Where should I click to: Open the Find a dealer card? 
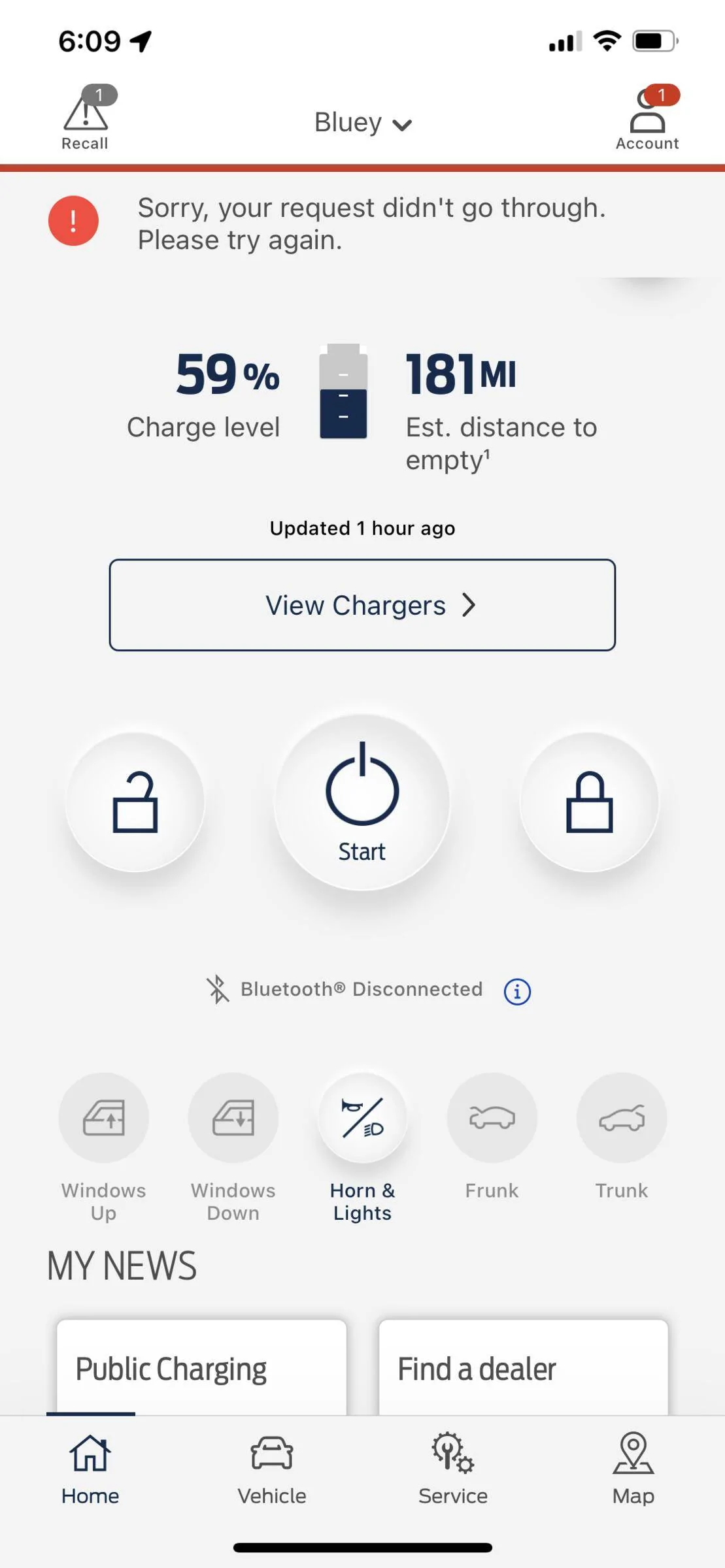click(x=523, y=1367)
